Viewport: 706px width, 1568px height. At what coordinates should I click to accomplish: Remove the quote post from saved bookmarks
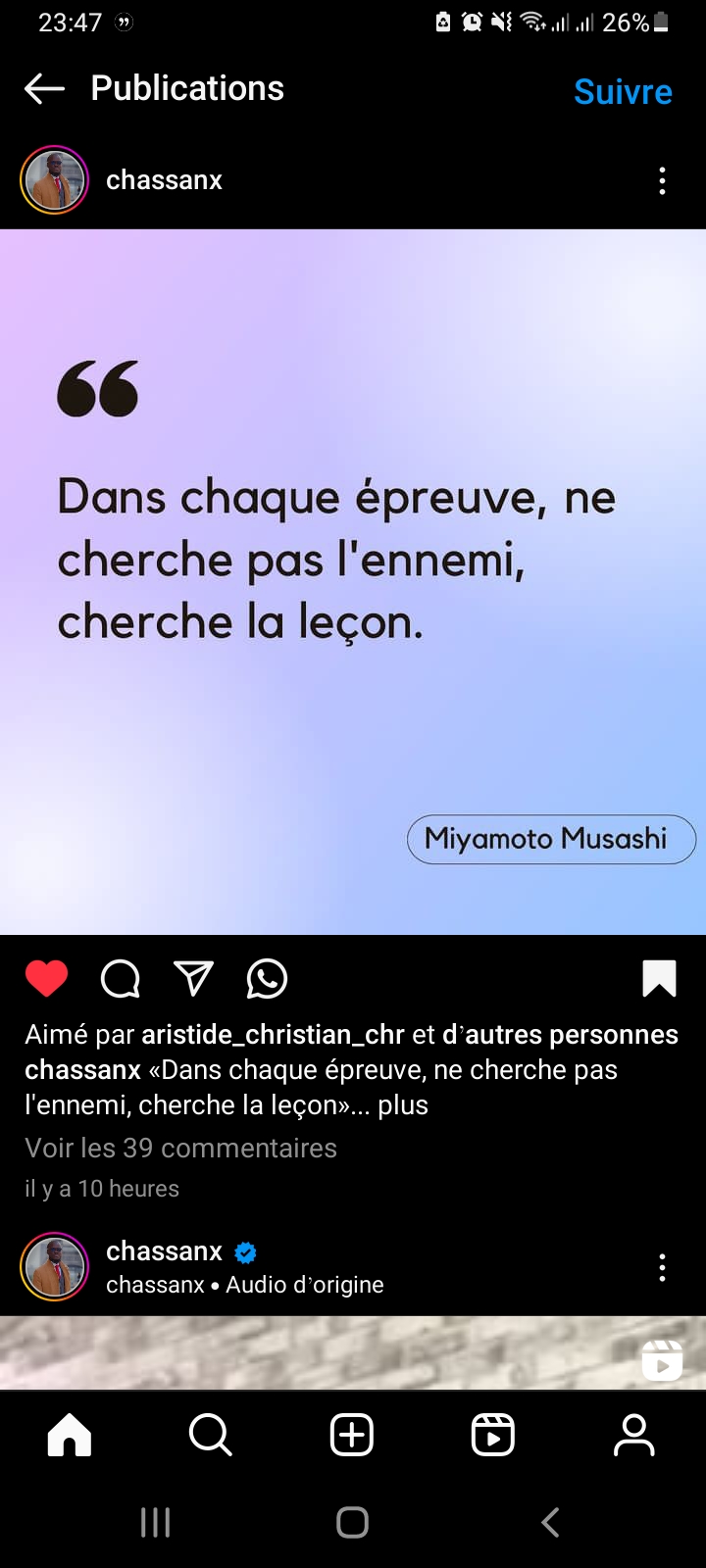tap(659, 978)
